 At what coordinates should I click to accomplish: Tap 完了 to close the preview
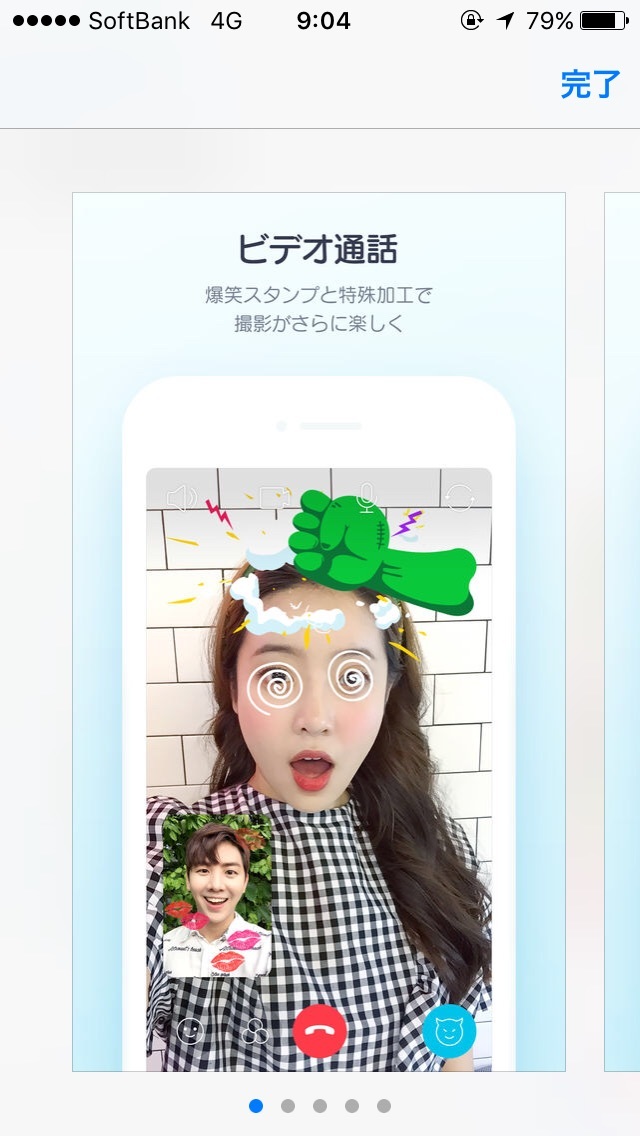coord(590,84)
